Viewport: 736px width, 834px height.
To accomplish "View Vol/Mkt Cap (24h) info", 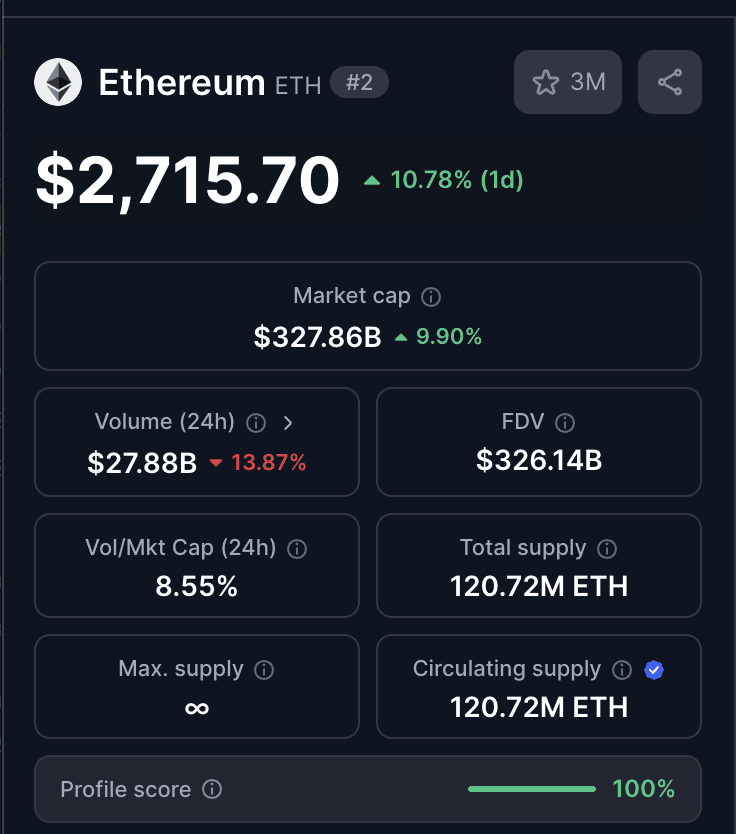I will point(297,549).
